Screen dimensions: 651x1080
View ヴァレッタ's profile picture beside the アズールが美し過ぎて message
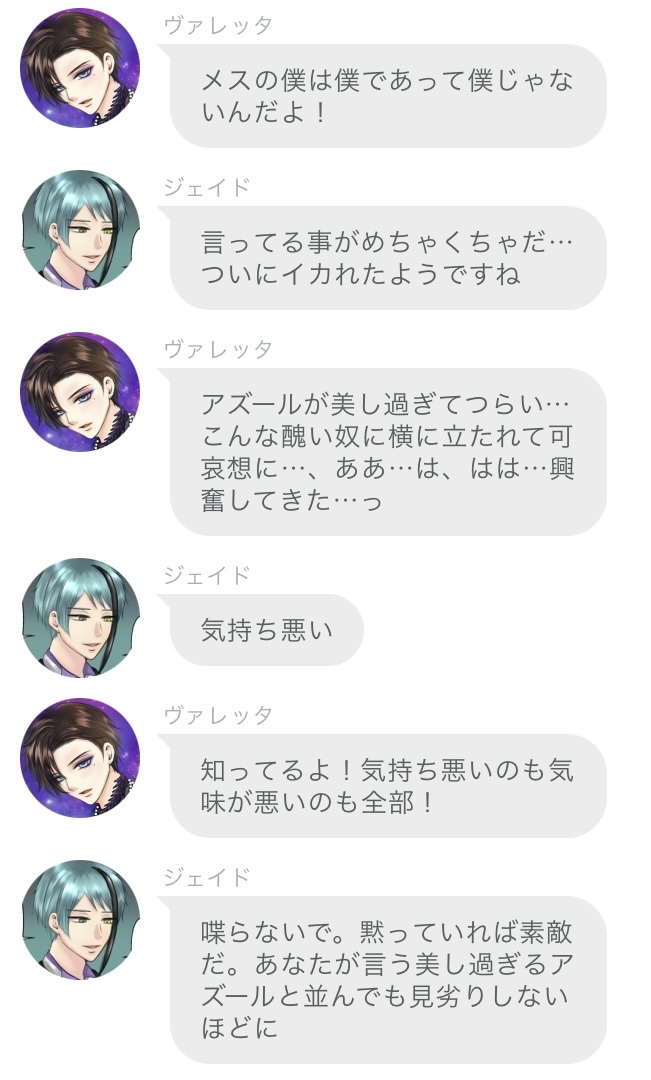tap(80, 392)
